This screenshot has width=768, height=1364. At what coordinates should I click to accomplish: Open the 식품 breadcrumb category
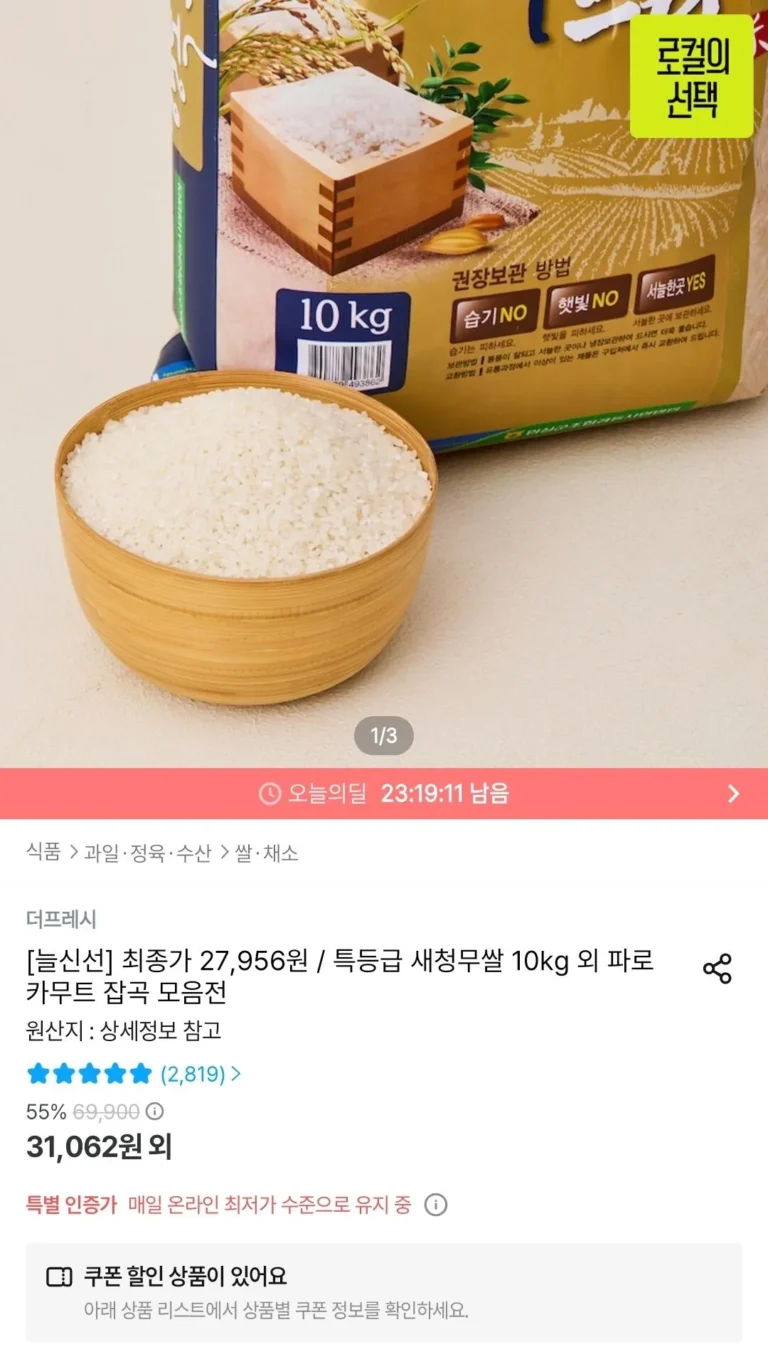pos(43,853)
